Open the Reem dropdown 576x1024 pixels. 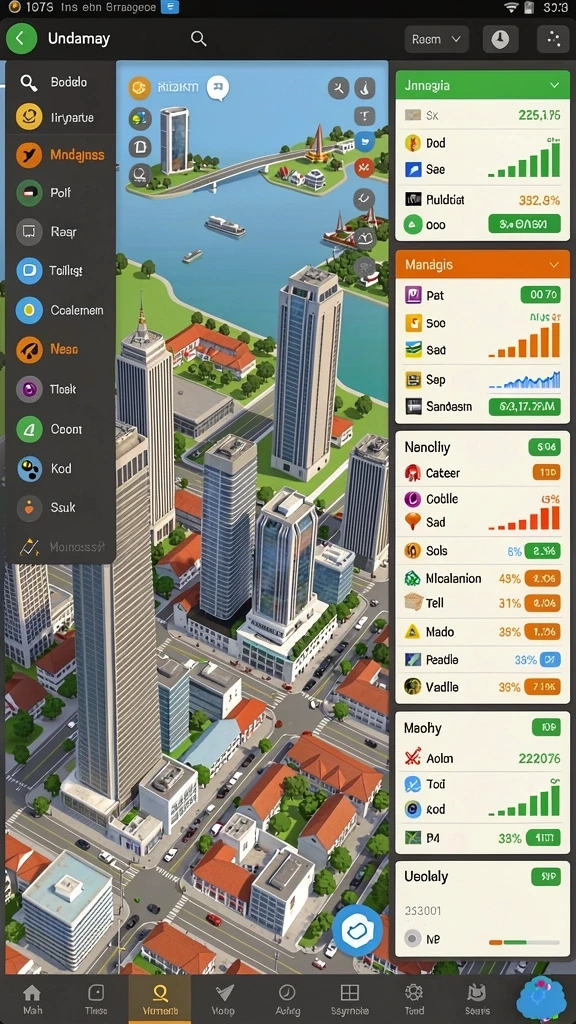click(436, 39)
